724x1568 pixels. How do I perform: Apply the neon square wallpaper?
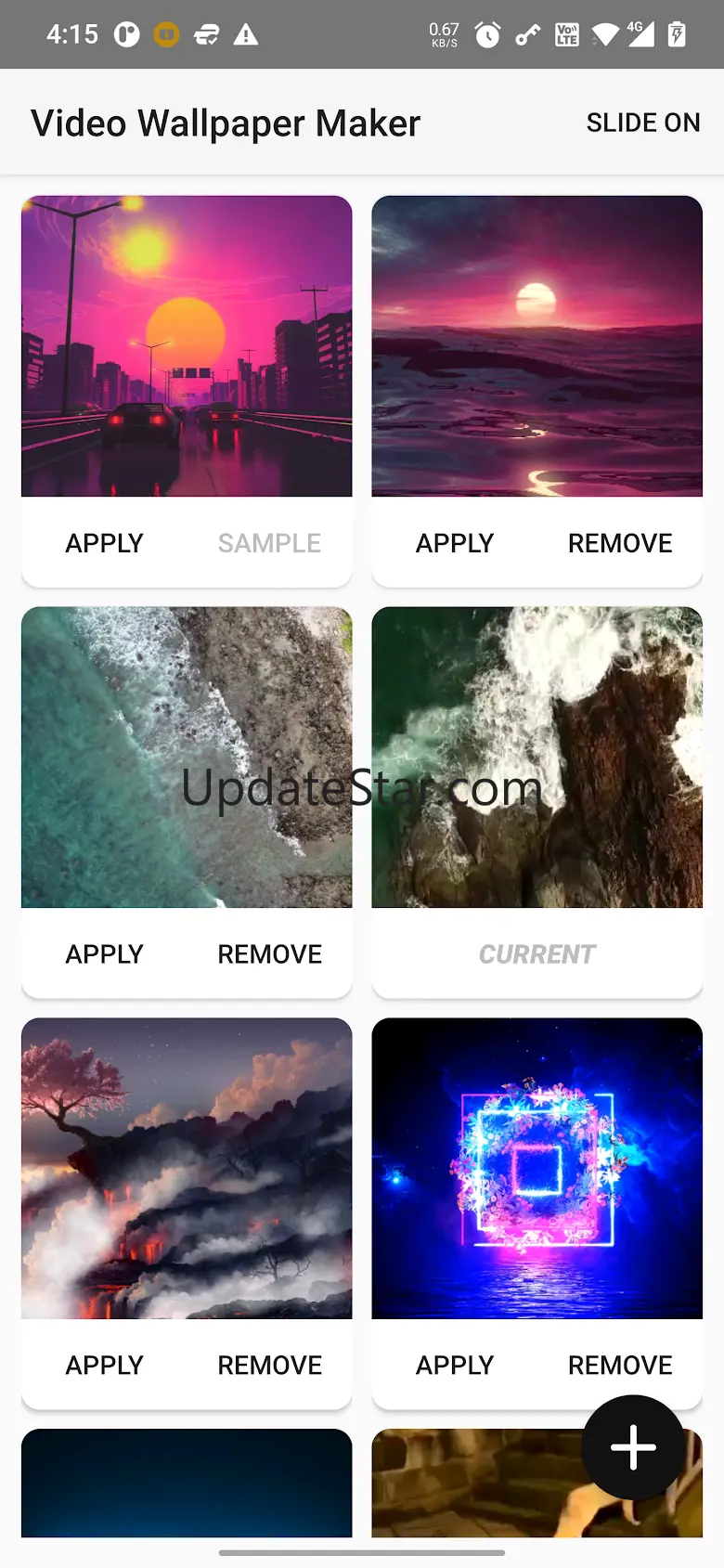point(454,1366)
